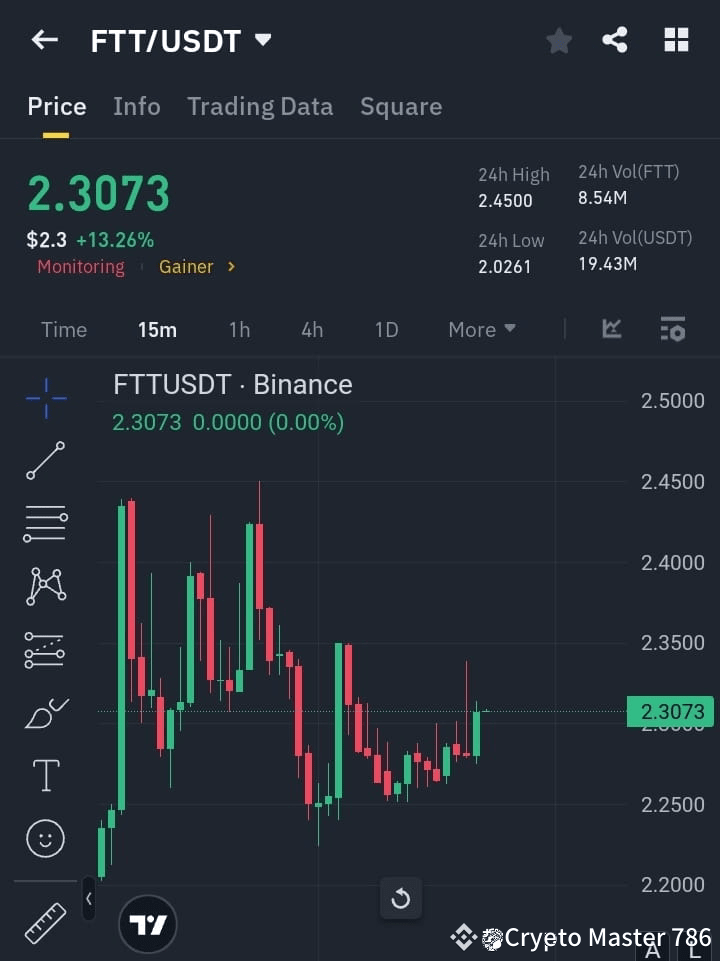This screenshot has height=961, width=720.
Task: Switch to the Trading Data tab
Action: coord(260,106)
